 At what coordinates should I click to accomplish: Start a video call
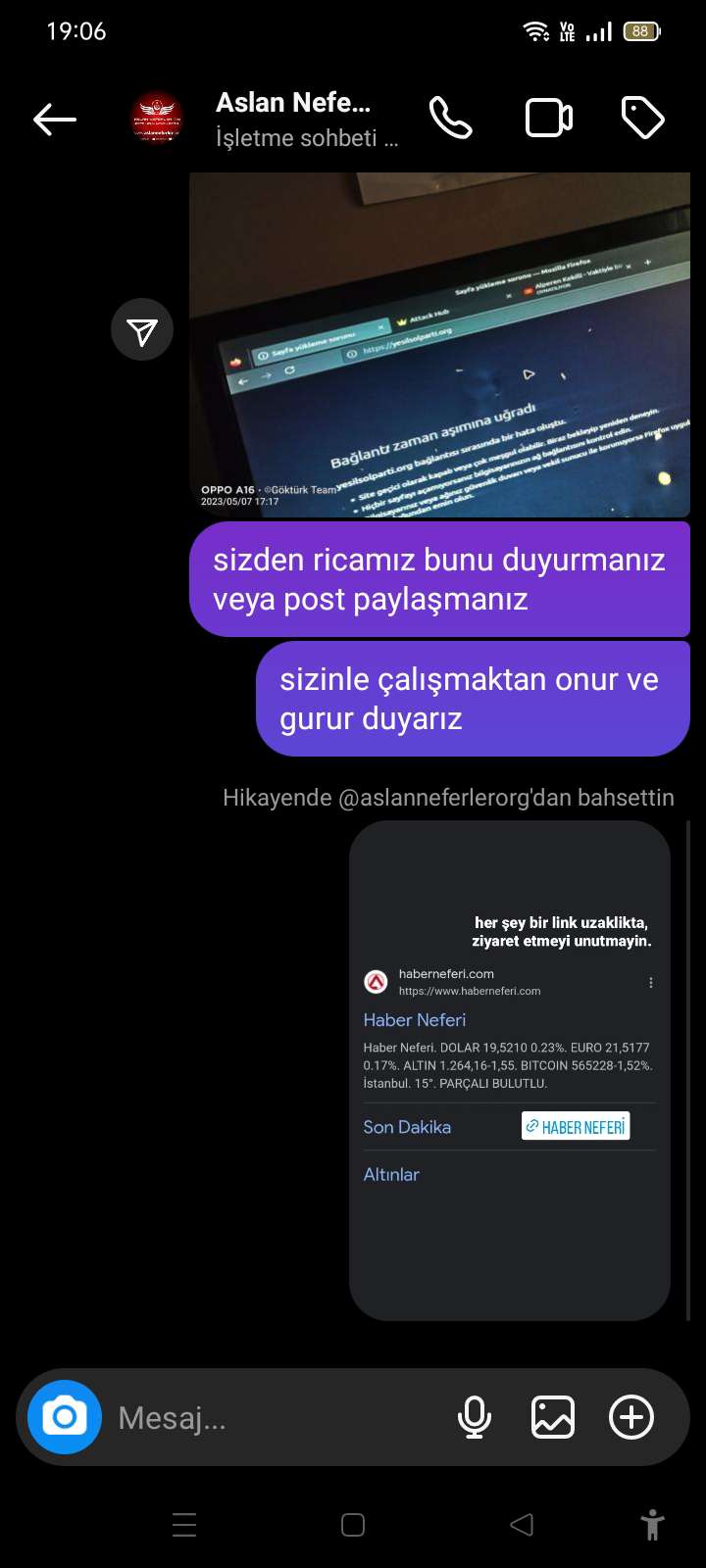(549, 119)
